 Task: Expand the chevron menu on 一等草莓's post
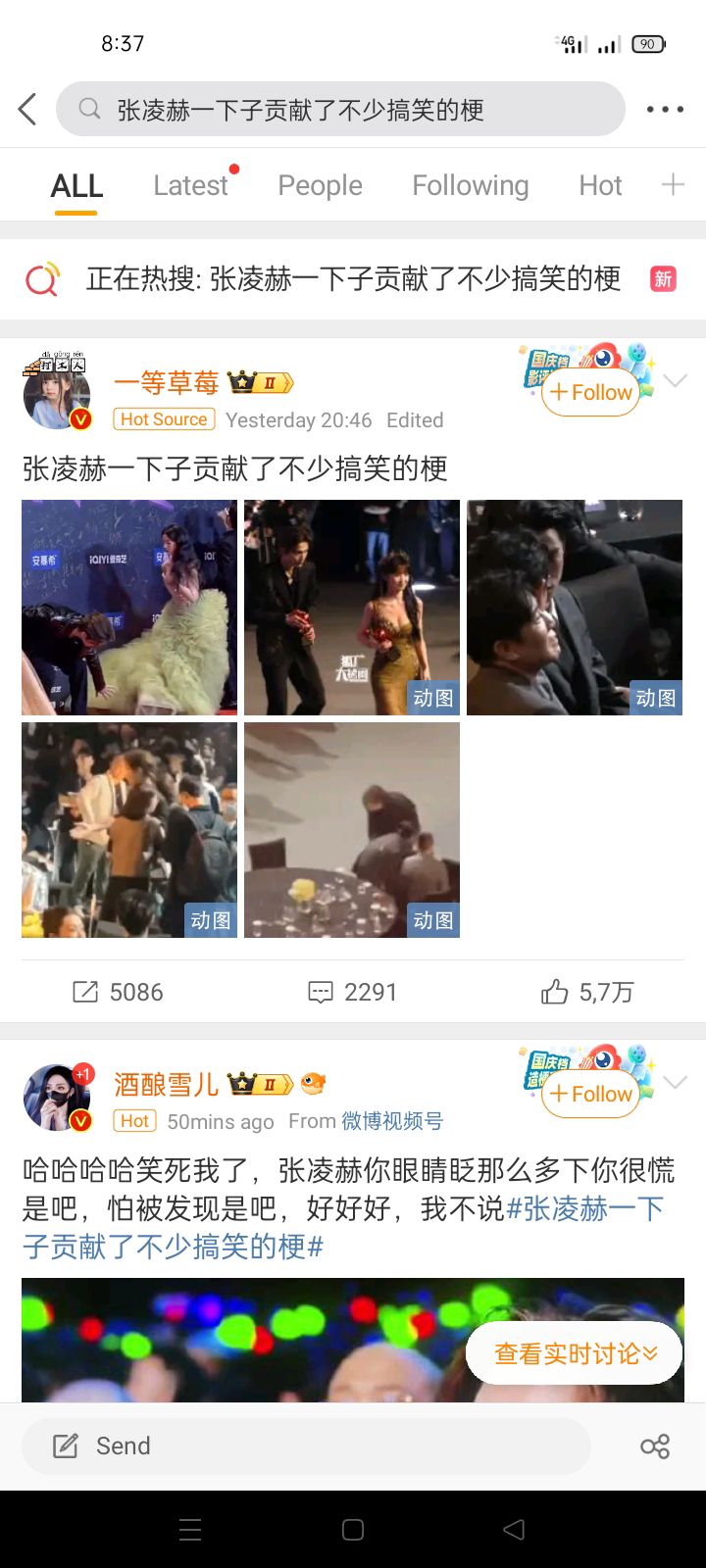click(676, 381)
